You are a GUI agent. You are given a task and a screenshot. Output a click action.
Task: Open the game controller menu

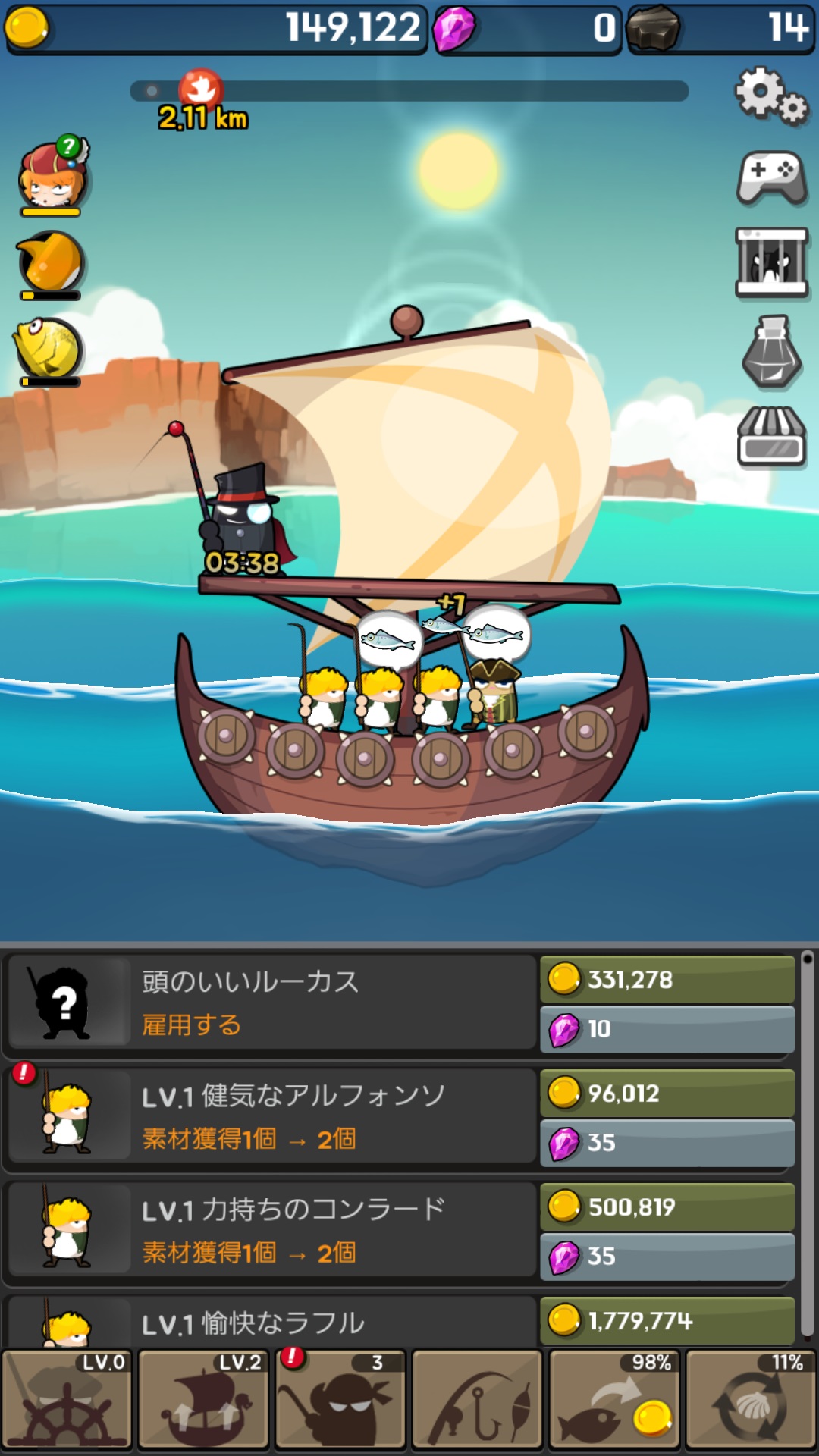coord(771,179)
